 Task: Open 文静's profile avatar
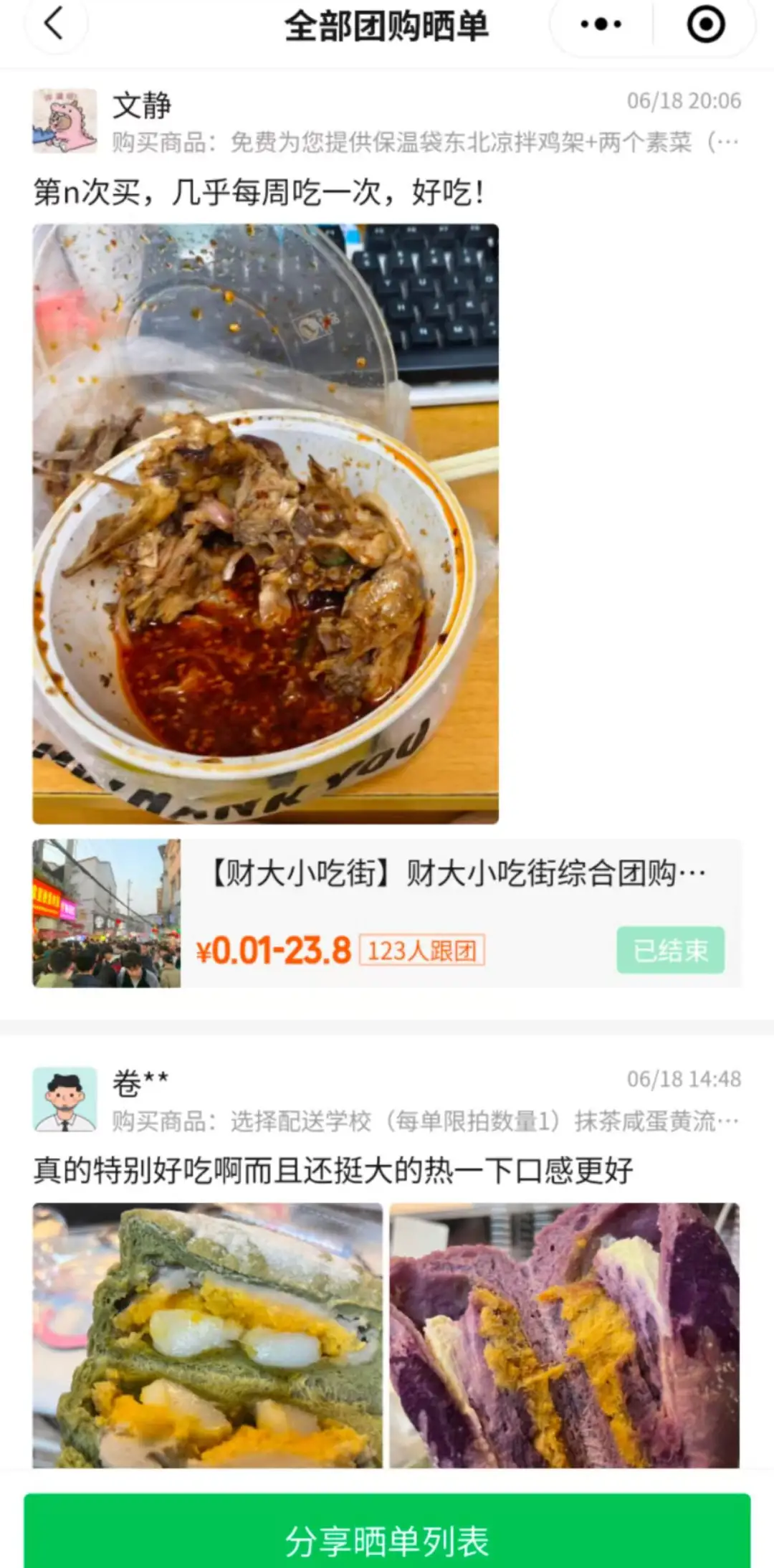(x=64, y=120)
